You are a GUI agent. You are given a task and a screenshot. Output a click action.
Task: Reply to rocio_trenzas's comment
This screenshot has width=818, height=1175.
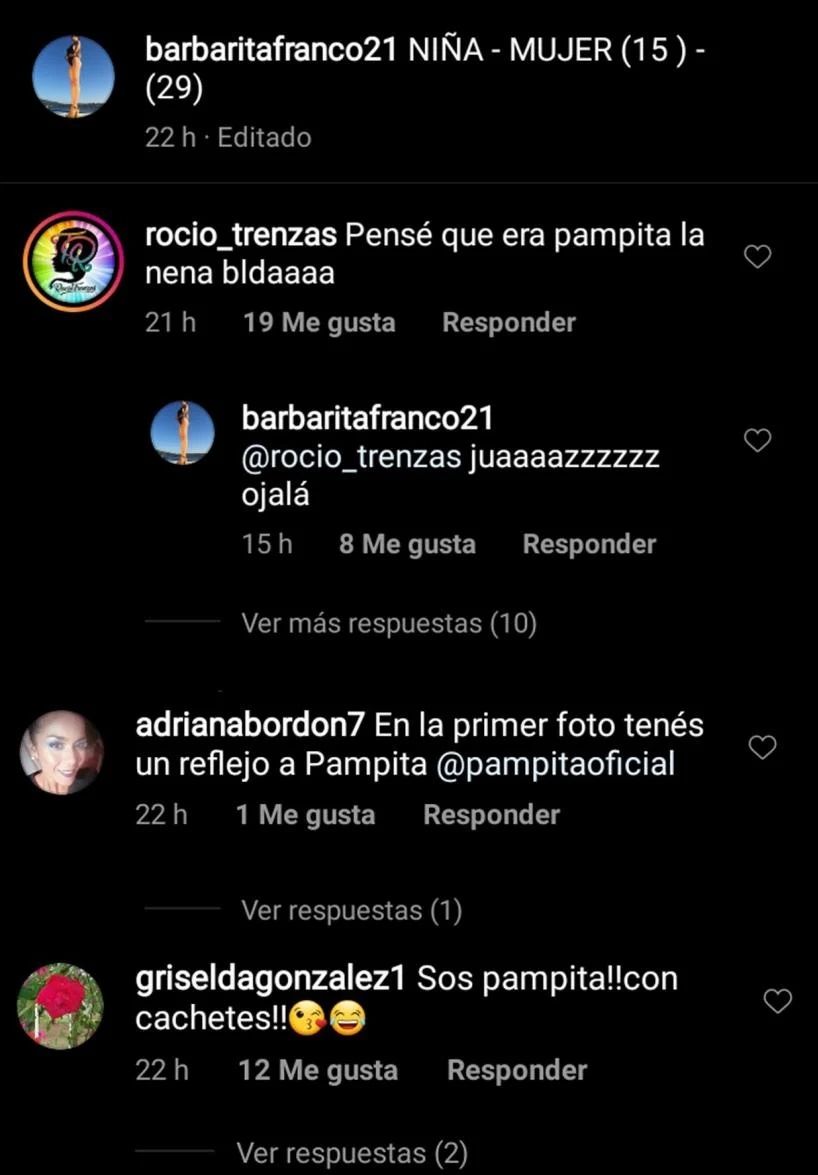[x=509, y=323]
